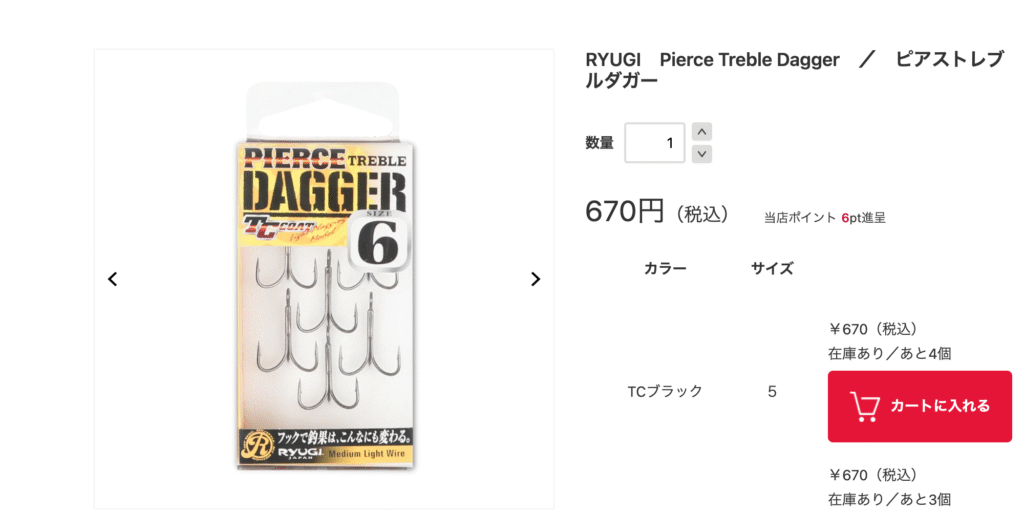Decrease the quantity by one

click(x=702, y=154)
